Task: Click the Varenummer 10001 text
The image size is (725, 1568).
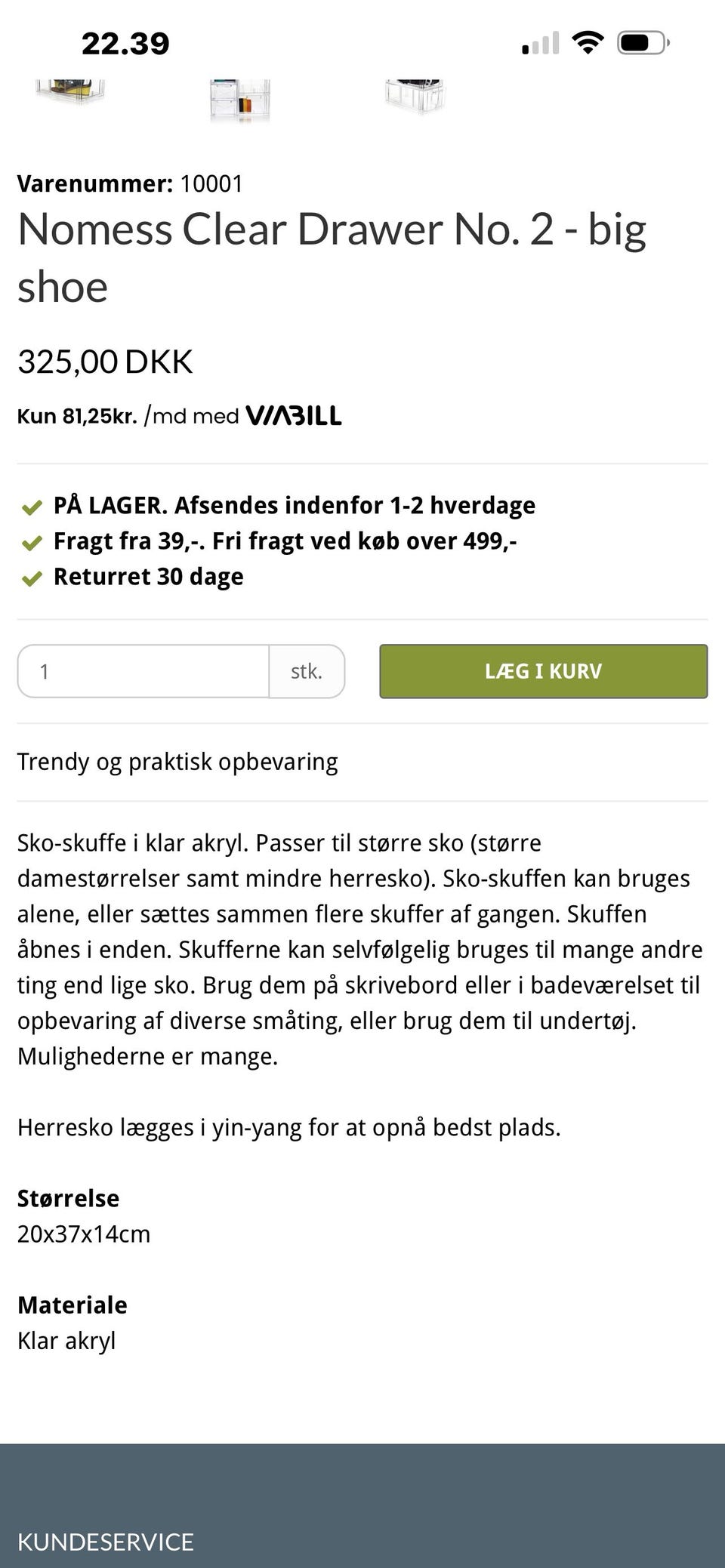Action: click(x=128, y=183)
